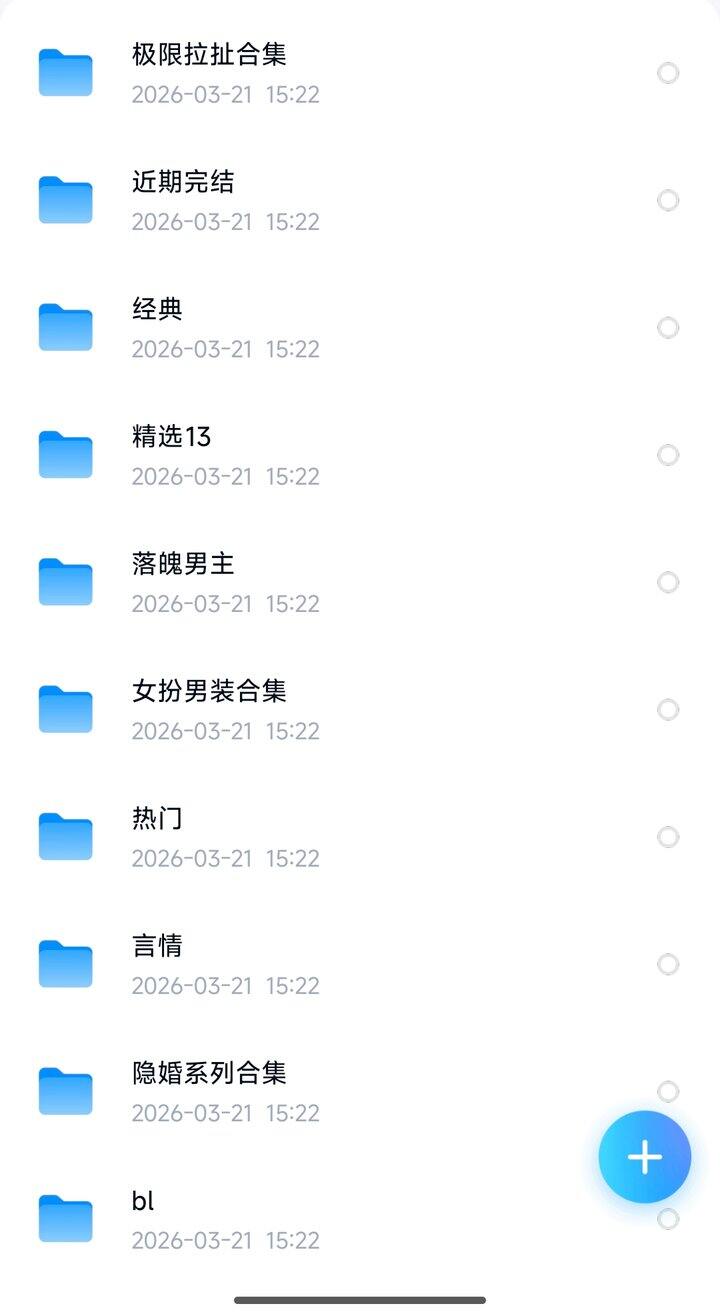The width and height of the screenshot is (720, 1316).
Task: Open the 热门 folder icon
Action: pos(65,837)
